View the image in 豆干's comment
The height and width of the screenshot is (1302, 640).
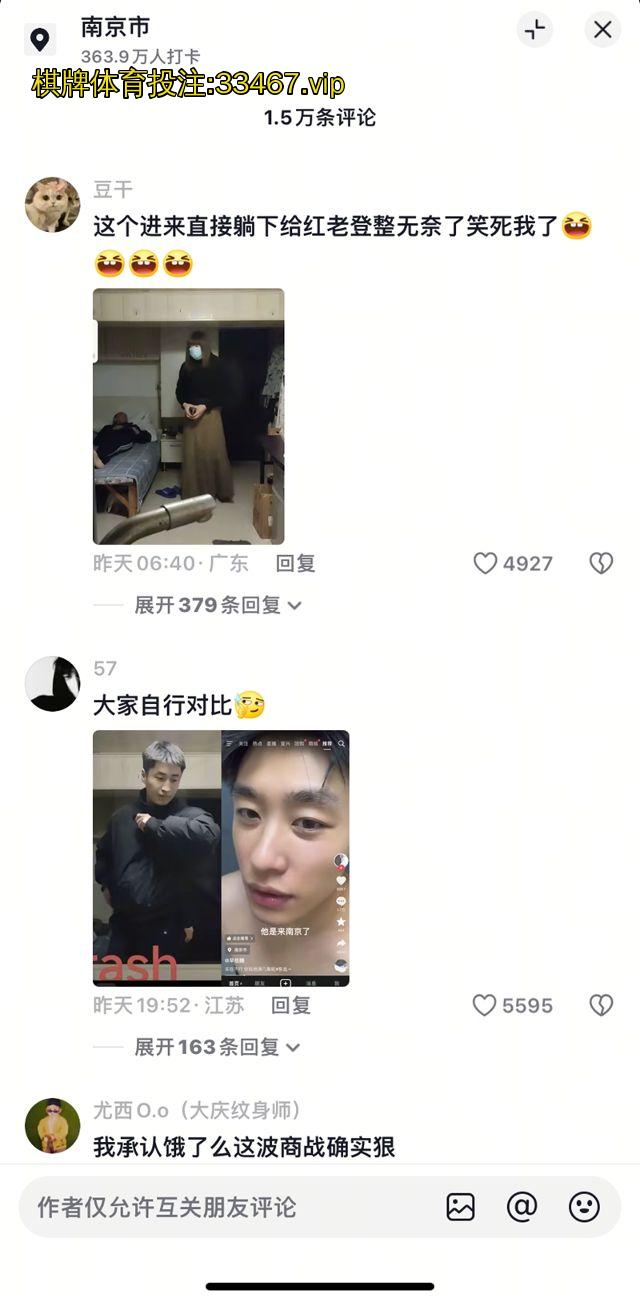coord(188,416)
